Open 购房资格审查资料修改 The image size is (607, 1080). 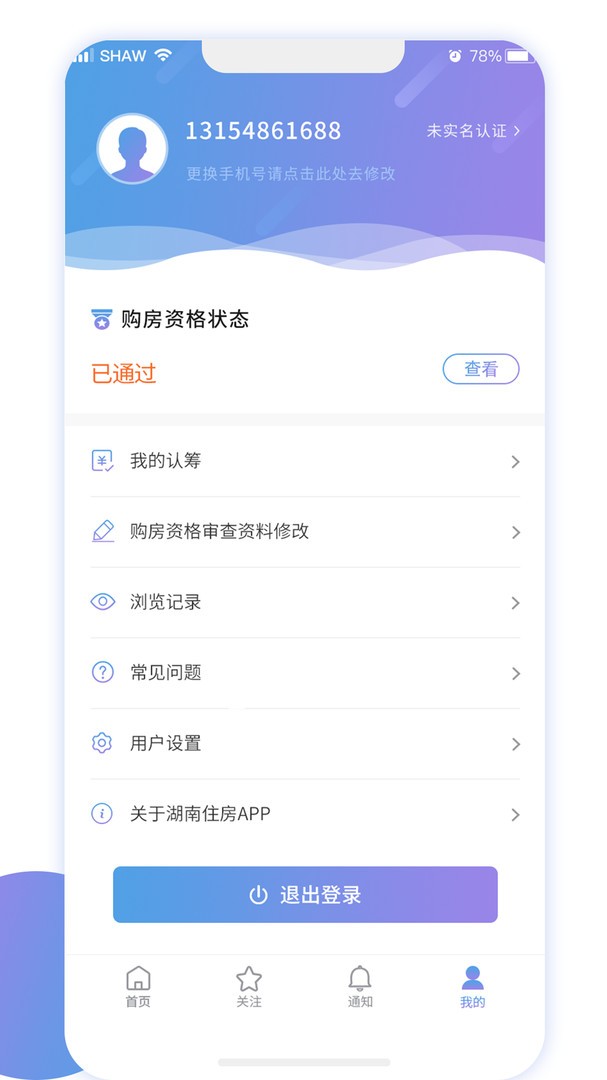305,532
